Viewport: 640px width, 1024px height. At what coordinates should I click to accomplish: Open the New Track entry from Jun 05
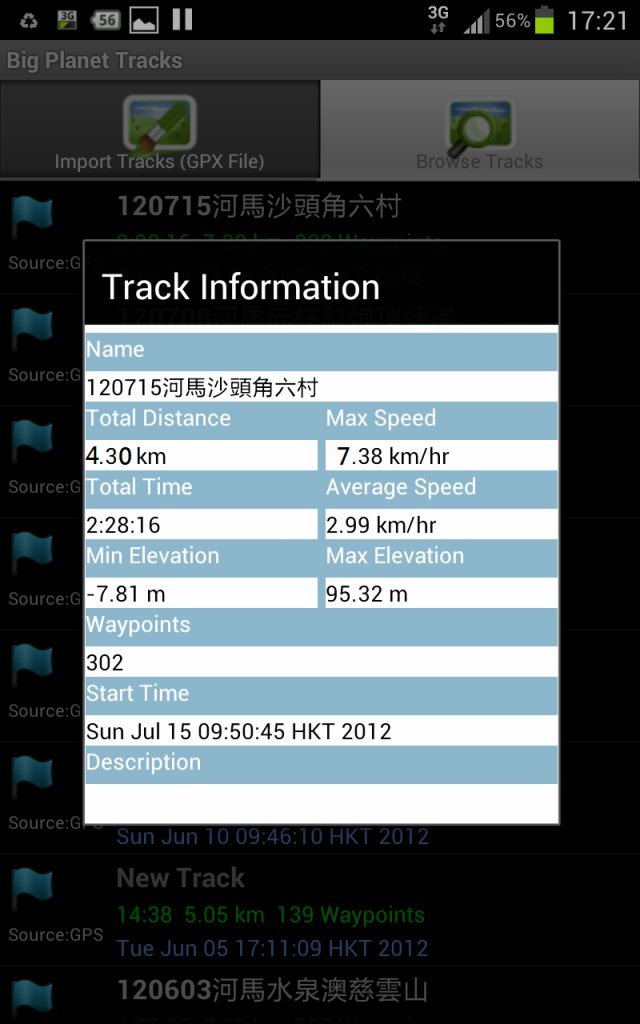click(x=320, y=911)
